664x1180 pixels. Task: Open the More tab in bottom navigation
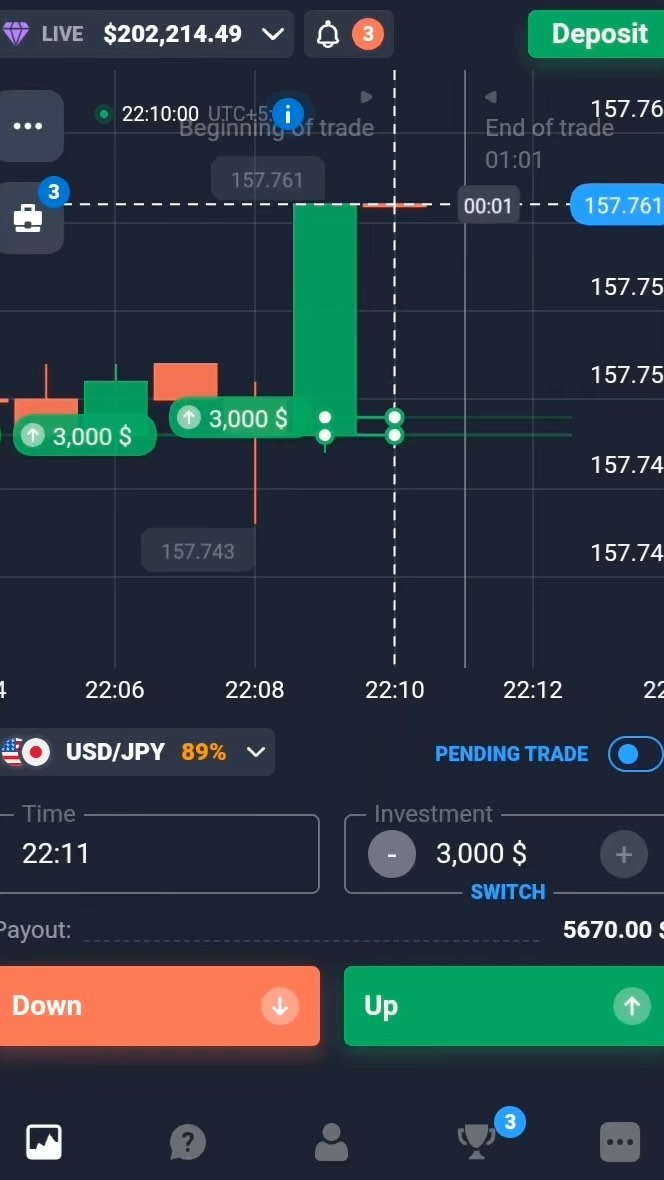click(619, 1141)
